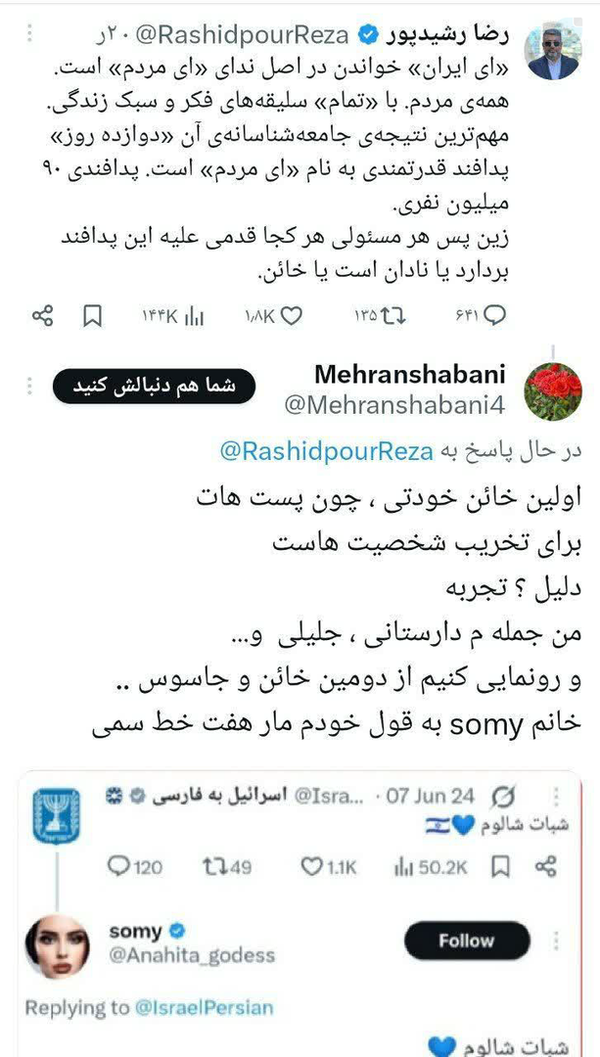Share Reza Rashidpour's tweet
The height and width of the screenshot is (1057, 600).
point(42,317)
